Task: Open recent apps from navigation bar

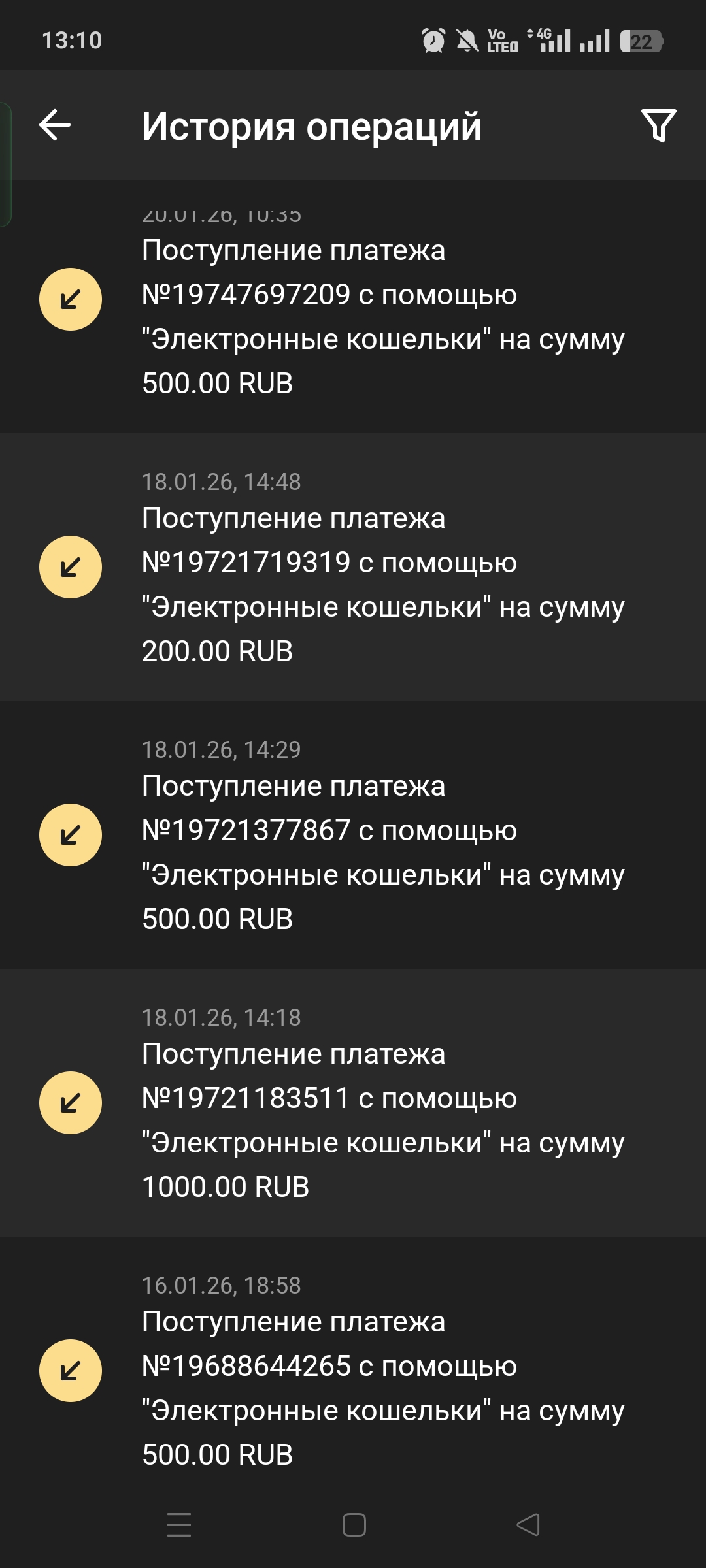Action: pos(179,1525)
